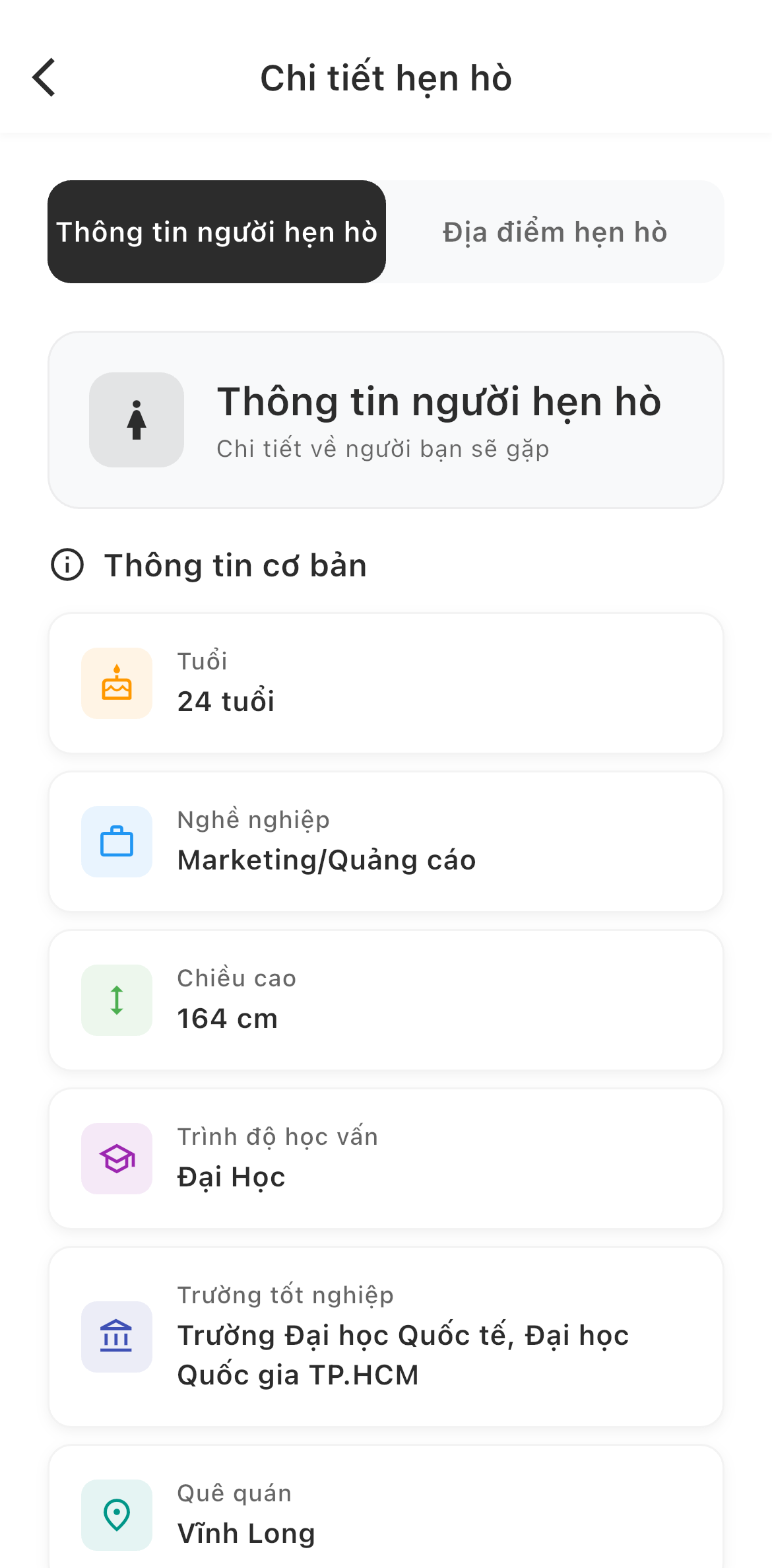Switch to the Địa điểm hẹn hò tab
772x1568 pixels.
click(555, 232)
